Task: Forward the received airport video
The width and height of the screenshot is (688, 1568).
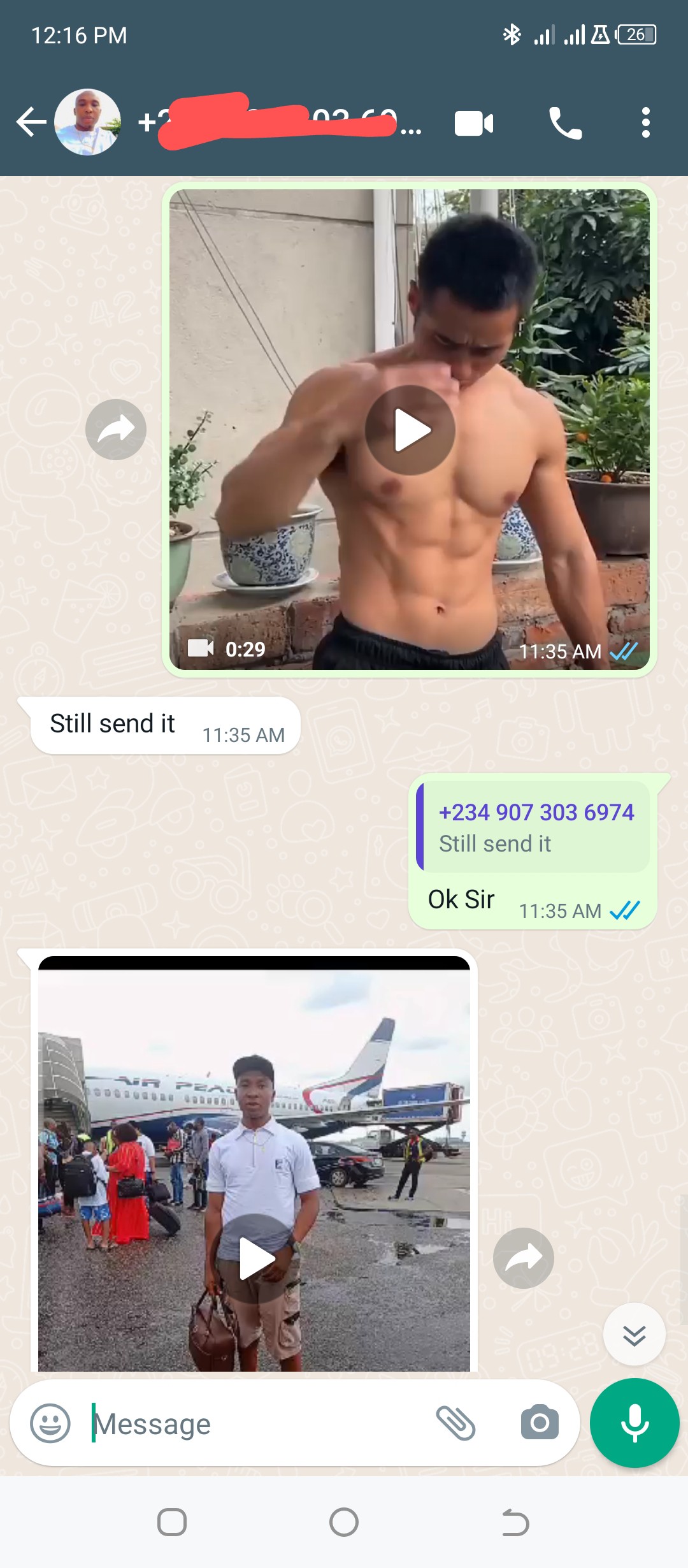Action: (x=523, y=1258)
